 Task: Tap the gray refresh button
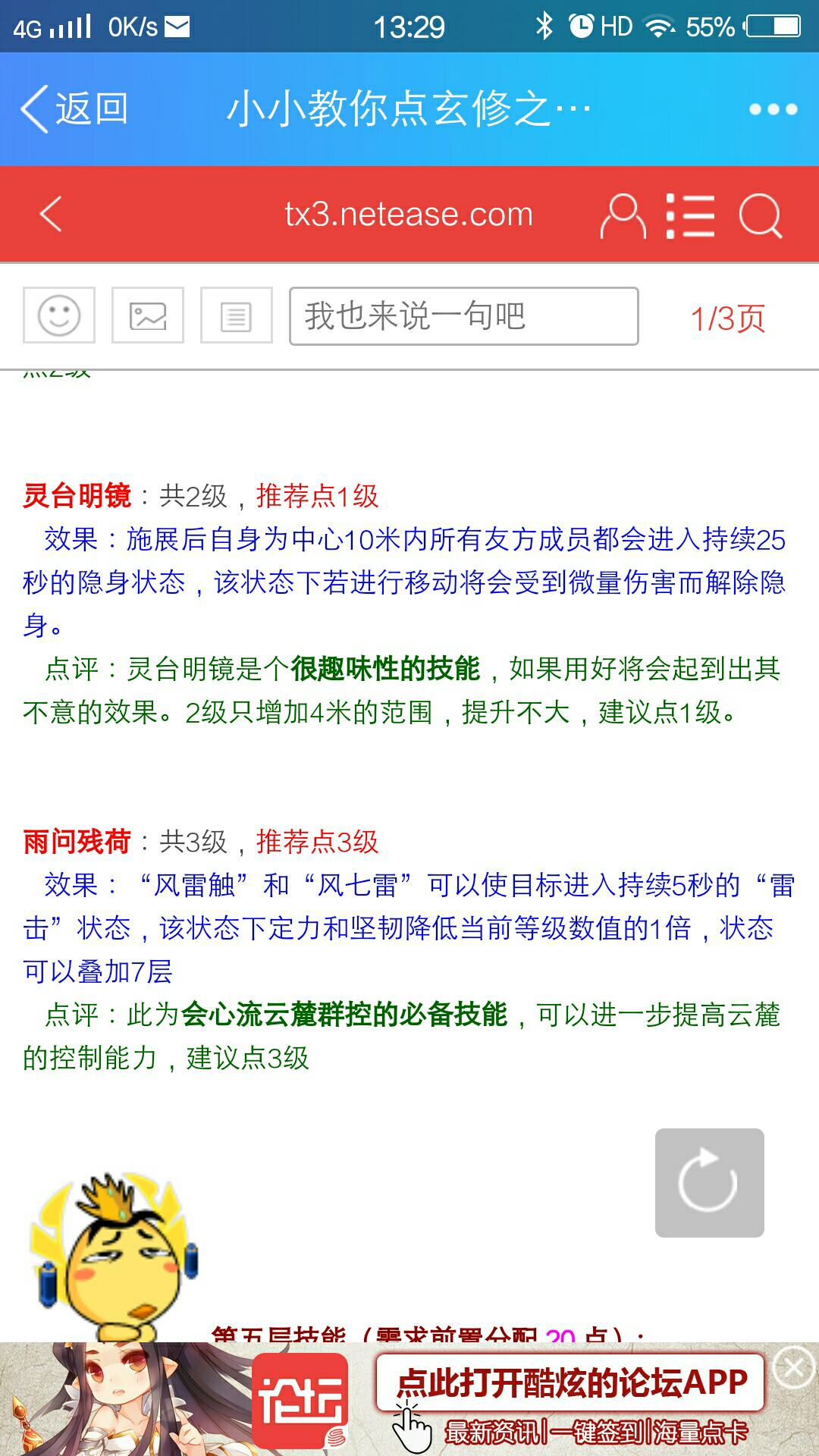[710, 1183]
